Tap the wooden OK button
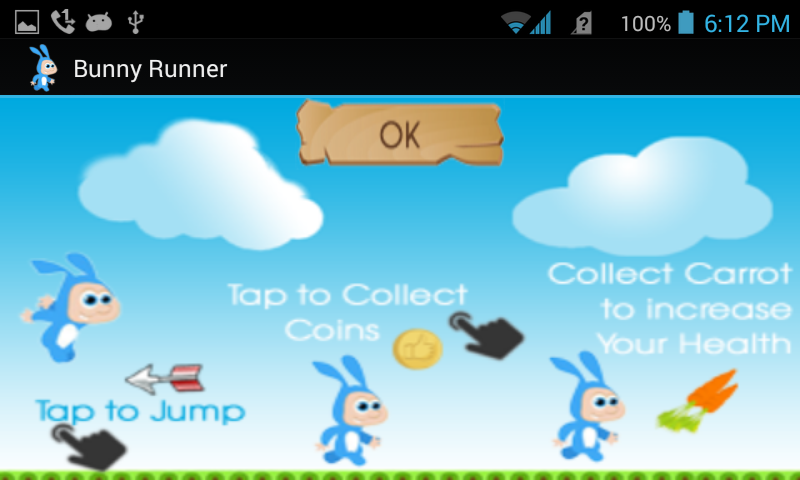 click(400, 133)
